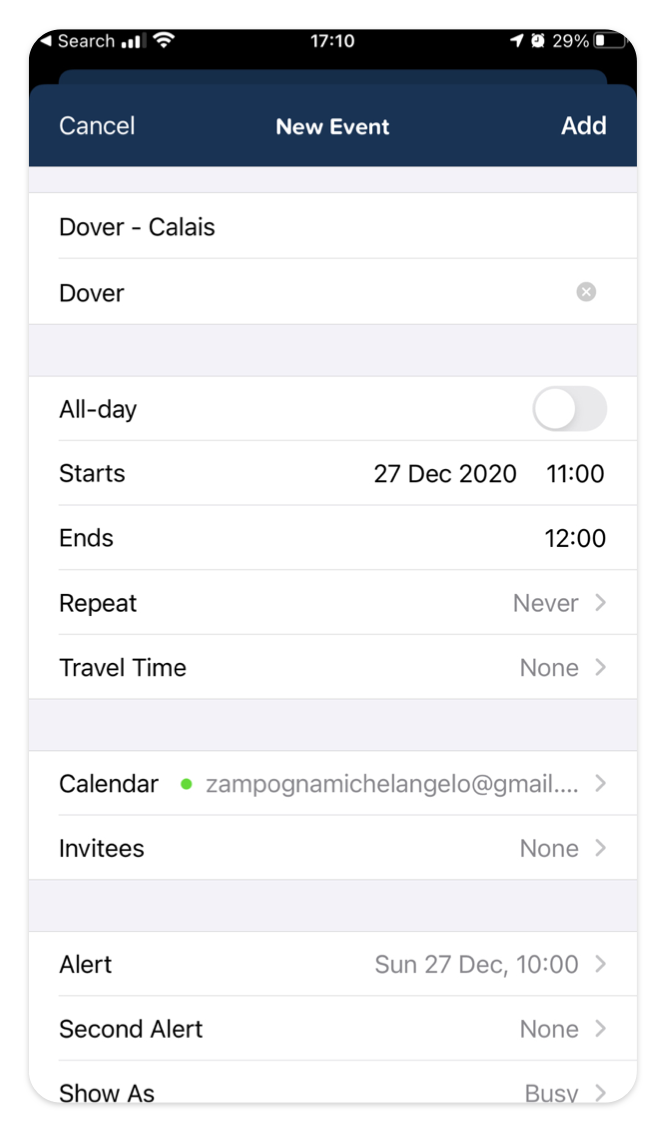Image resolution: width=666 pixels, height=1132 pixels.
Task: Open the Starts date and time row
Action: (x=333, y=473)
